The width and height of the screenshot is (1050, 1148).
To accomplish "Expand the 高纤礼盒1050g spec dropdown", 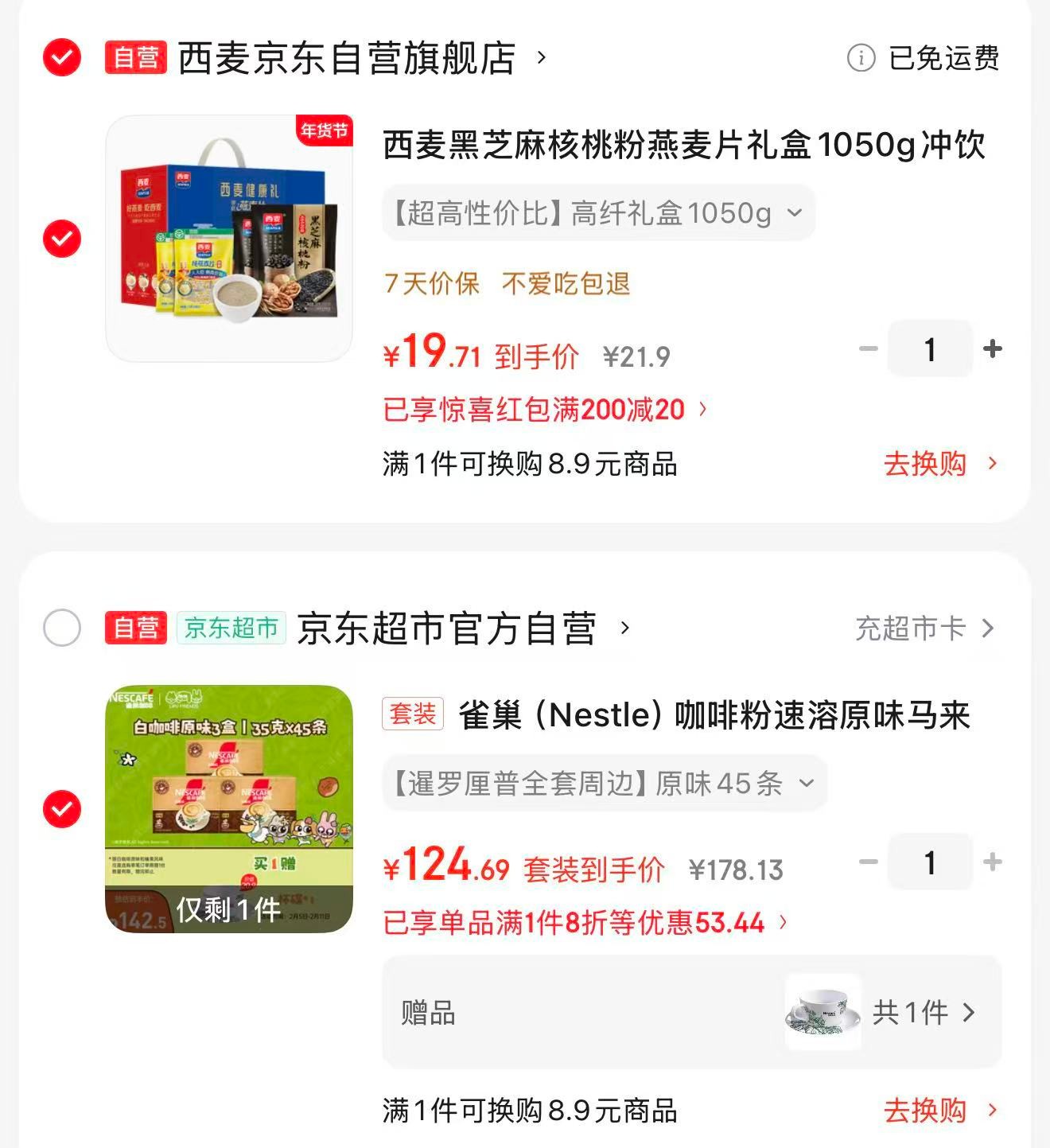I will coord(598,213).
